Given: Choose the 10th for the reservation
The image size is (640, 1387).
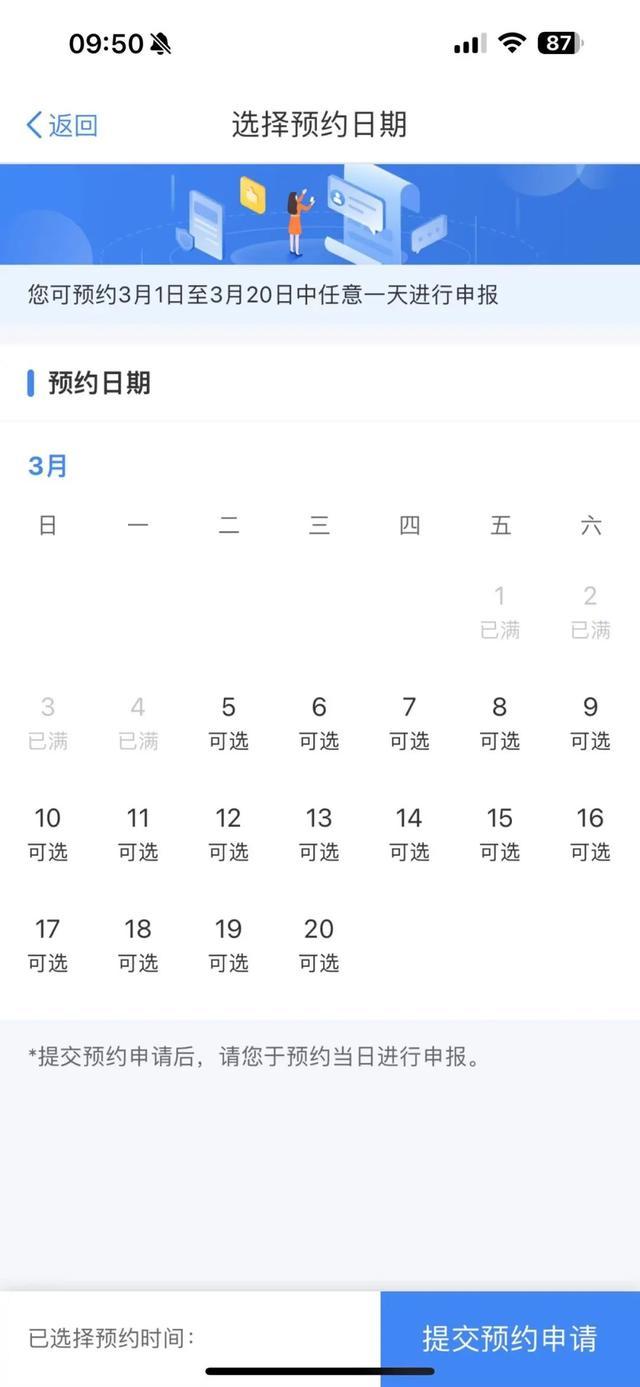Looking at the screenshot, I should point(48,833).
